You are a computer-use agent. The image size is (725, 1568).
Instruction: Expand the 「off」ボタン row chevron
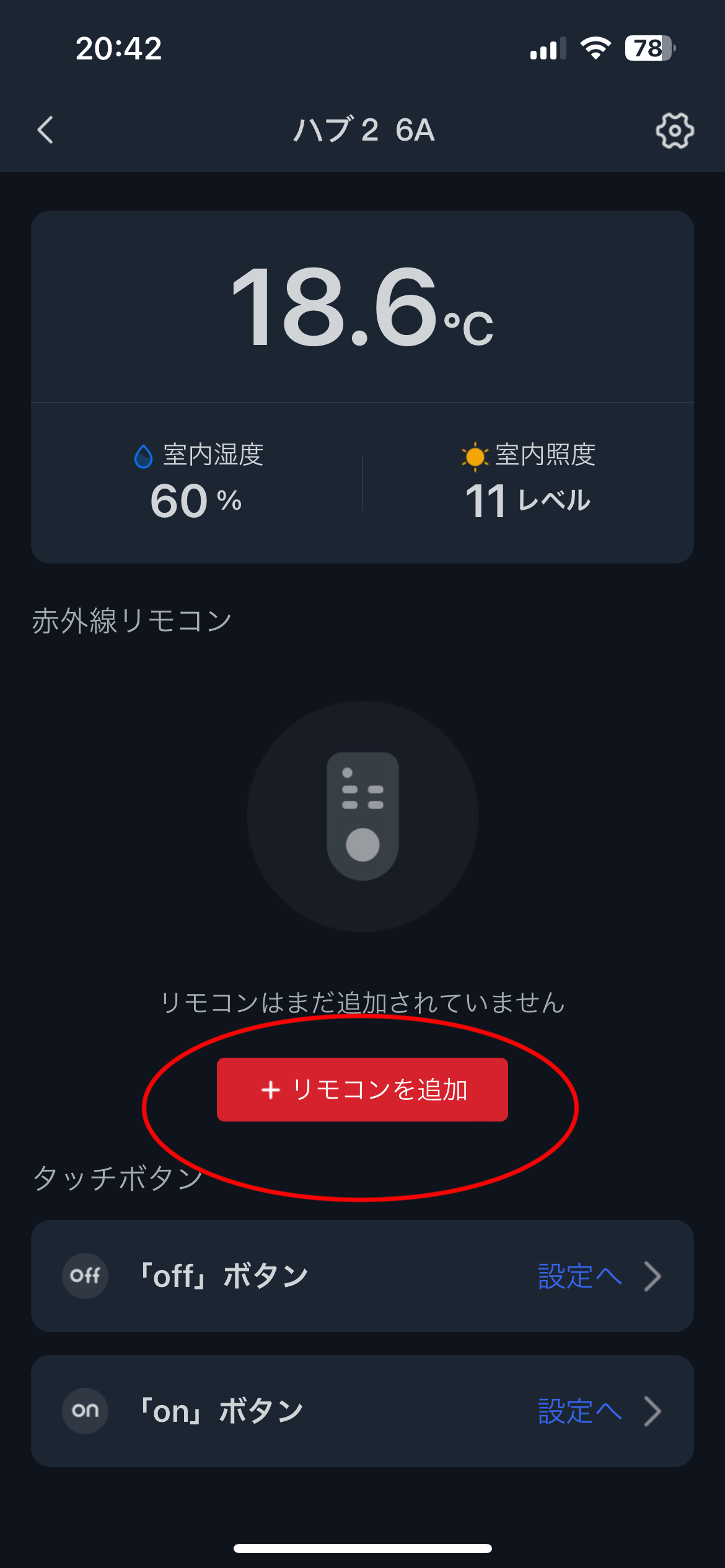[x=652, y=1276]
